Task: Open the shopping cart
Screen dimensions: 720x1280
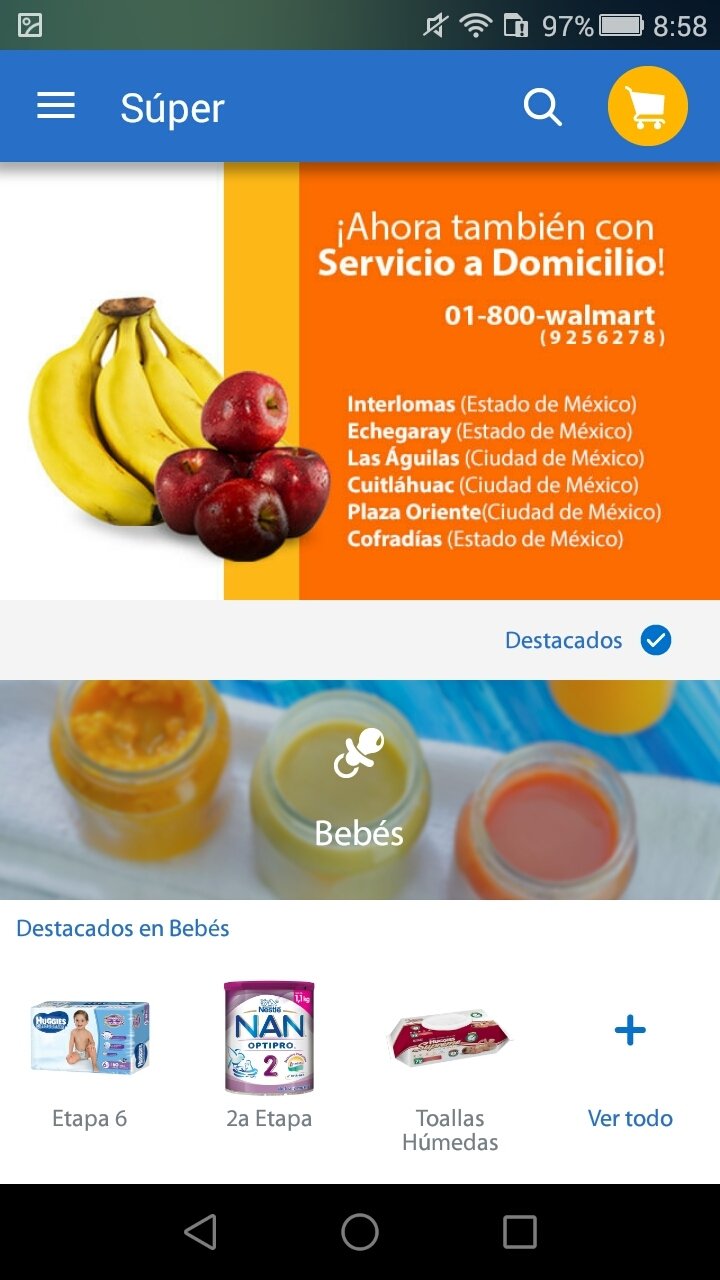Action: (x=647, y=106)
